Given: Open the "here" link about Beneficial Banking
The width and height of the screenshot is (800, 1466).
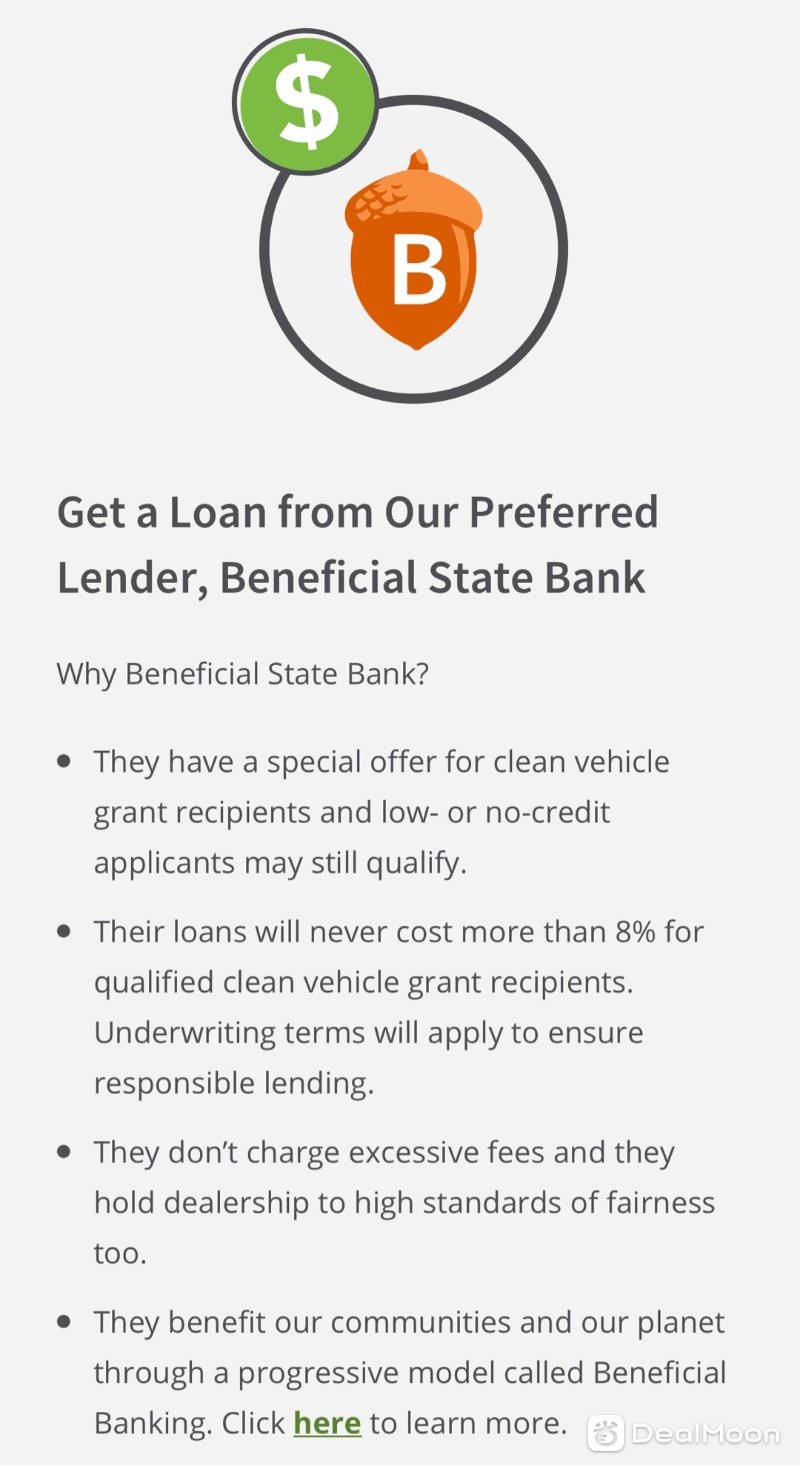Looking at the screenshot, I should tap(327, 1422).
